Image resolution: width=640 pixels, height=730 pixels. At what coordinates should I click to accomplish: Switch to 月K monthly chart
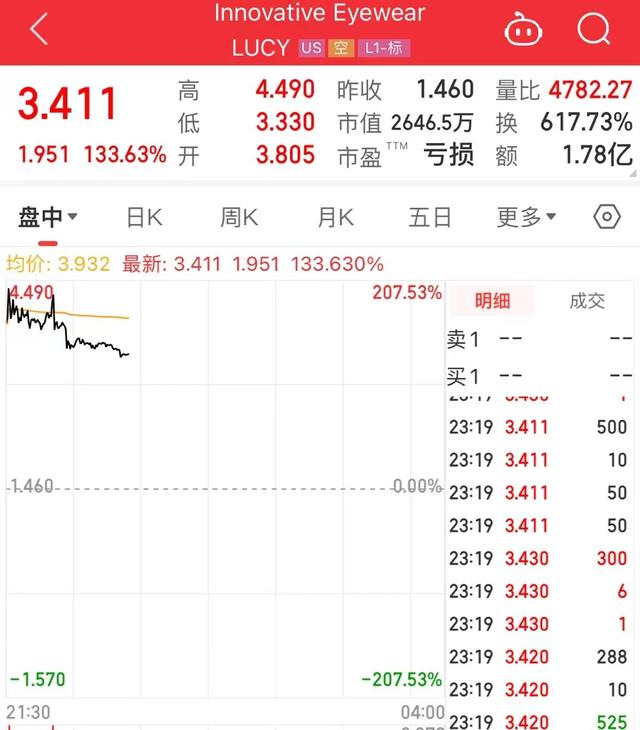335,217
